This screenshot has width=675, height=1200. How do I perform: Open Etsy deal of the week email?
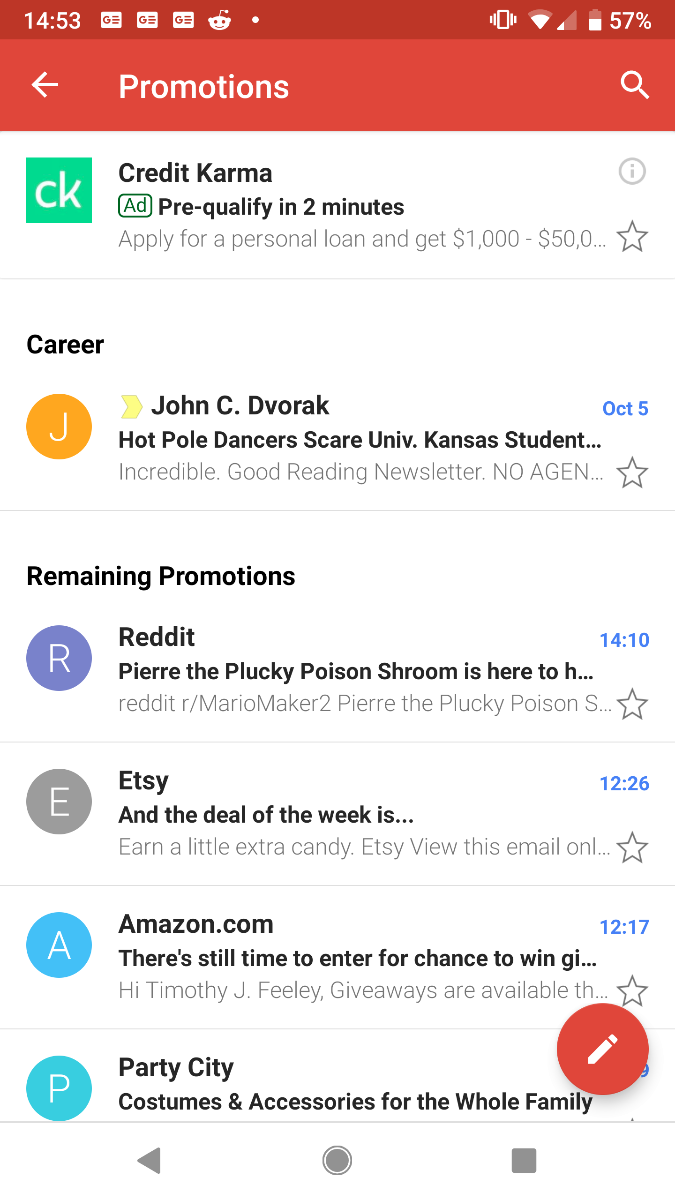click(350, 814)
